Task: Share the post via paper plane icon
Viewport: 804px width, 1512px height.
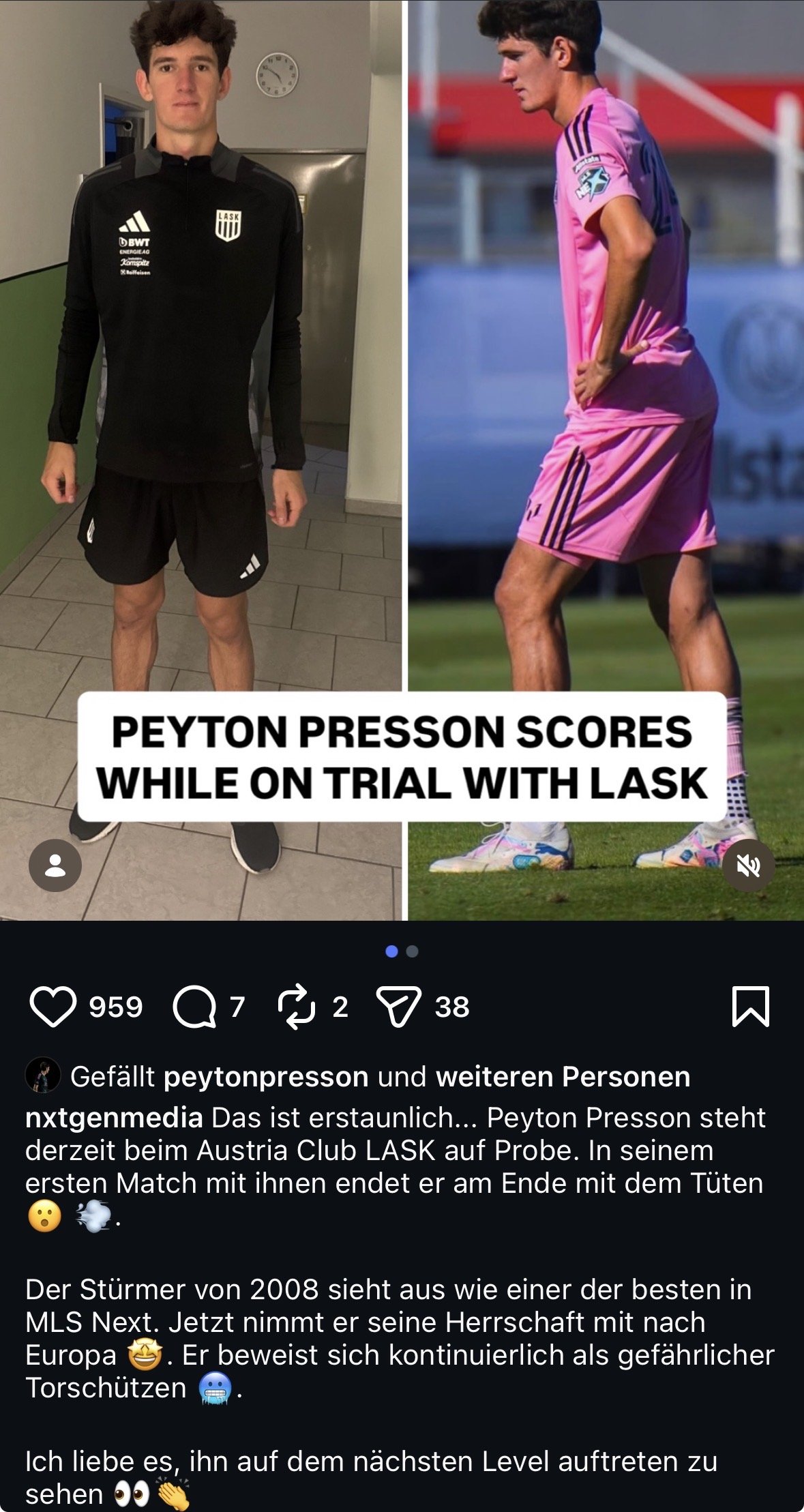Action: tap(398, 1007)
